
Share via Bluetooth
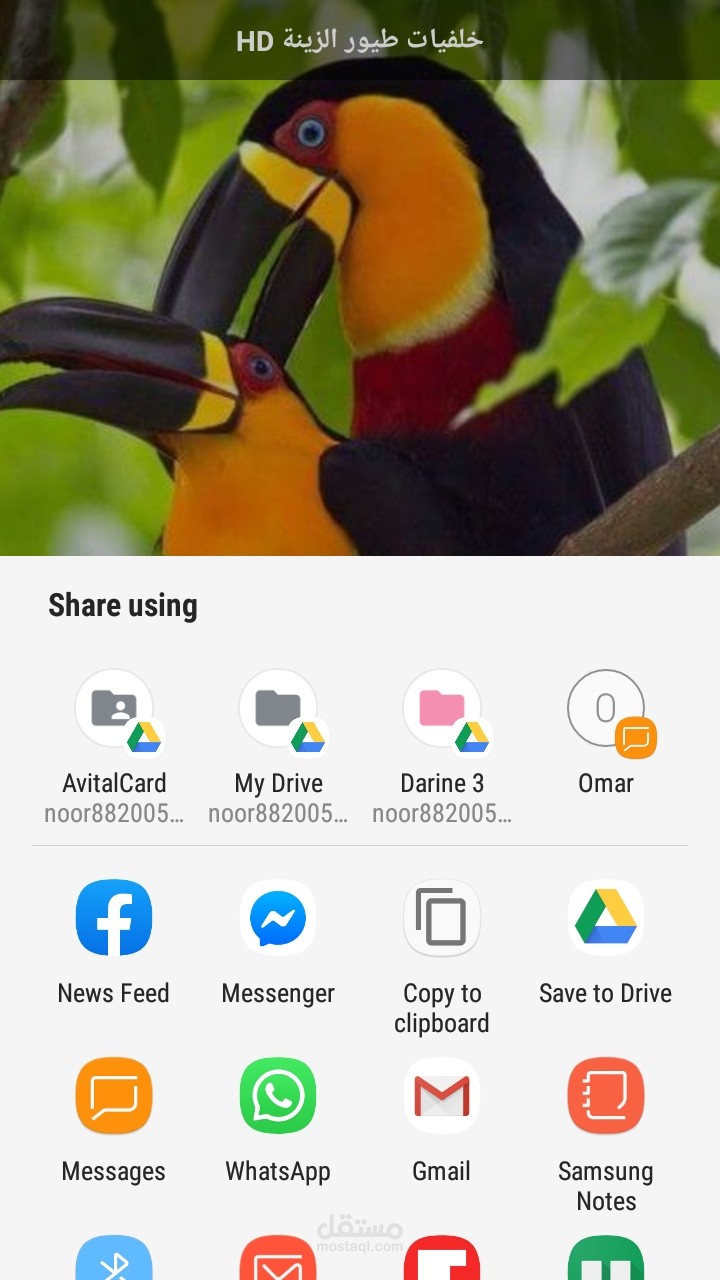click(x=114, y=1260)
